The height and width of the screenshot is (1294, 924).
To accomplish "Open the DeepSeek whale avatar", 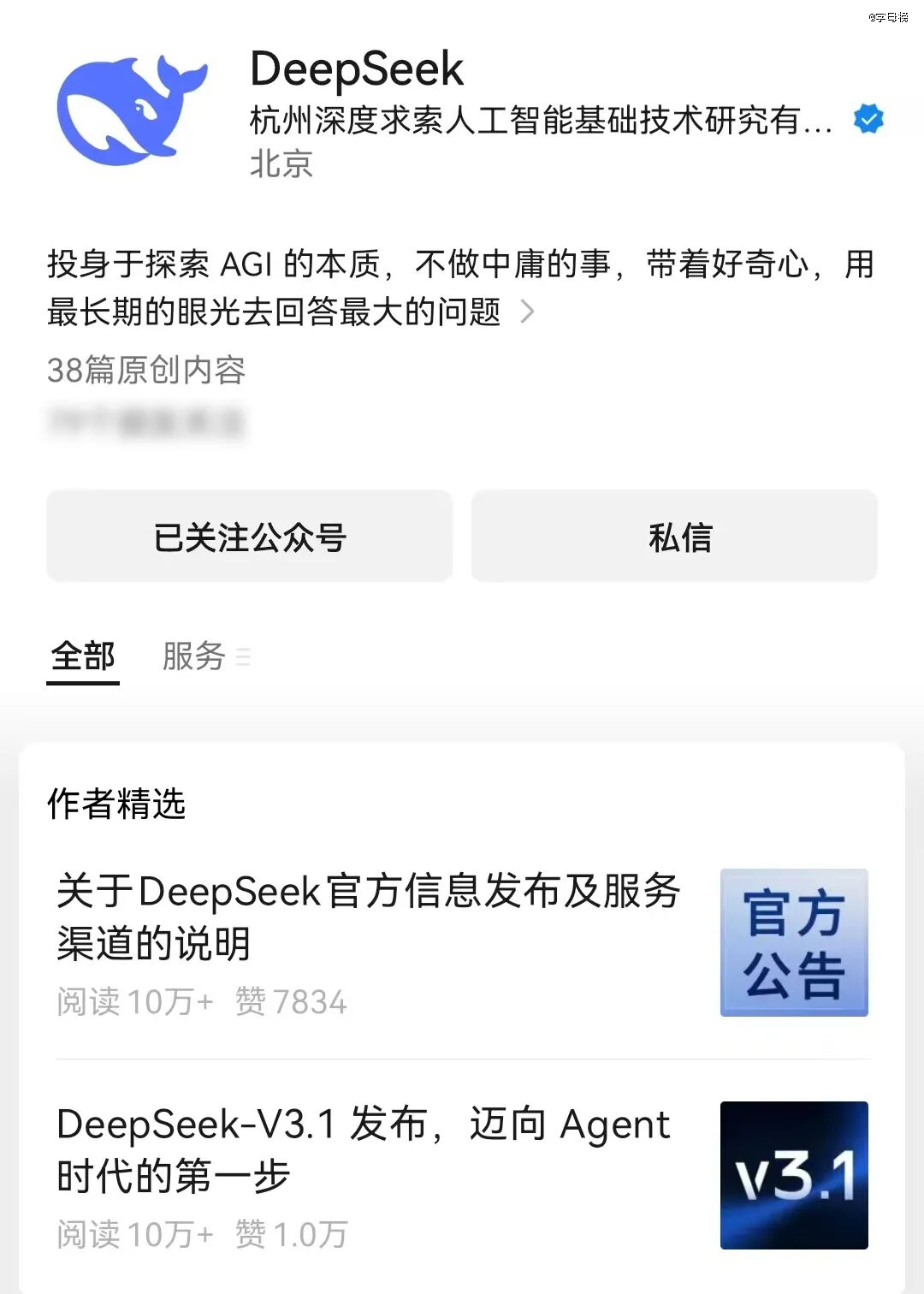I will [133, 110].
